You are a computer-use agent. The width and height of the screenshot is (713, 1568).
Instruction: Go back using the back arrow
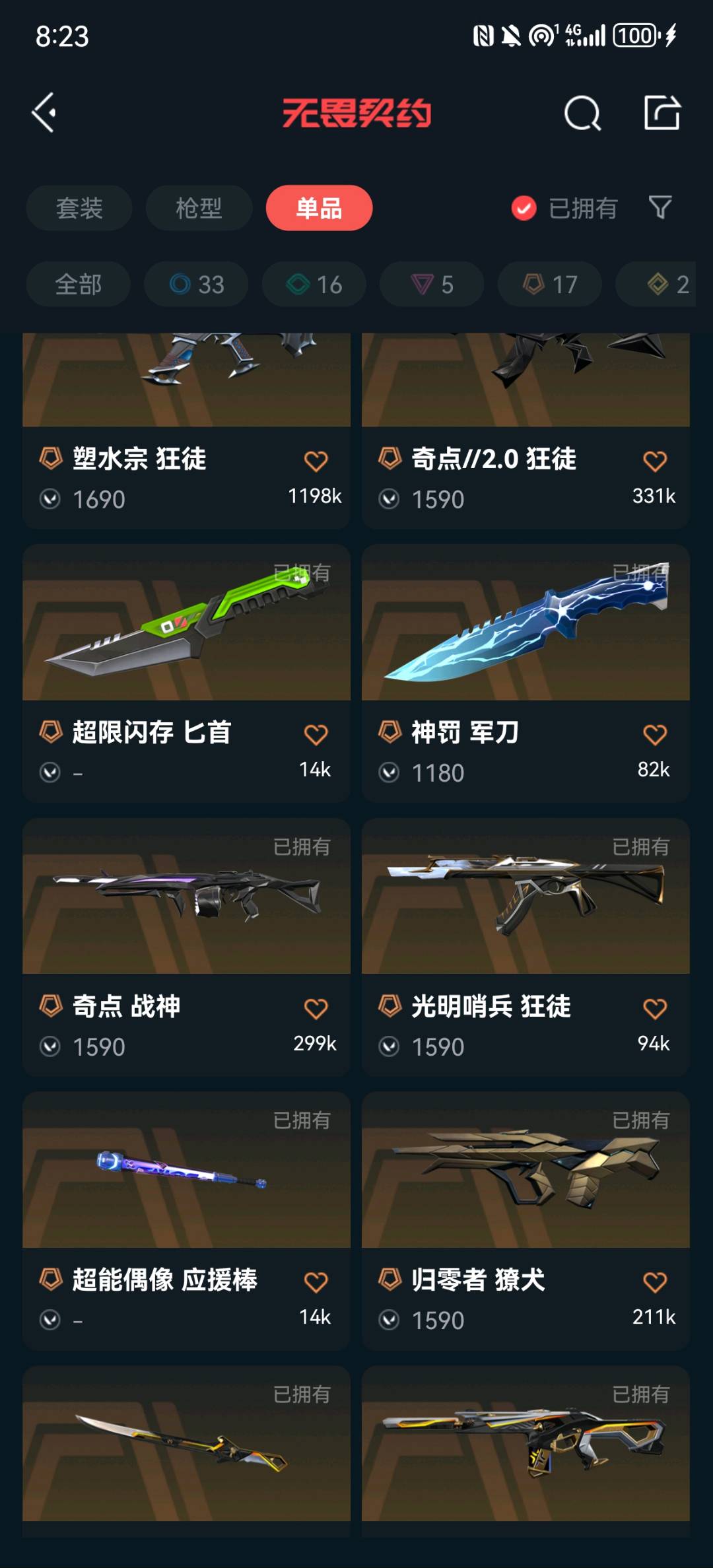[44, 113]
